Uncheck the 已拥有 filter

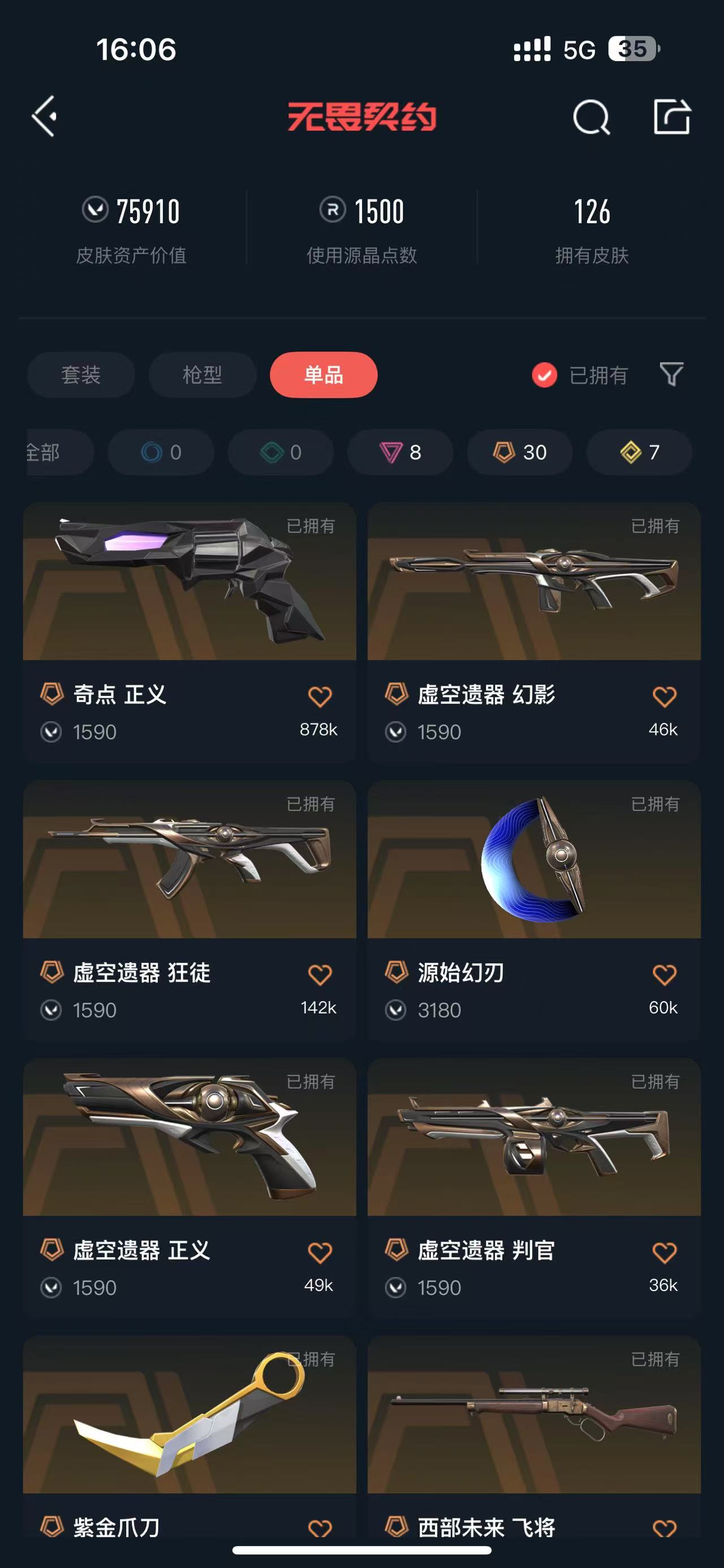point(544,375)
